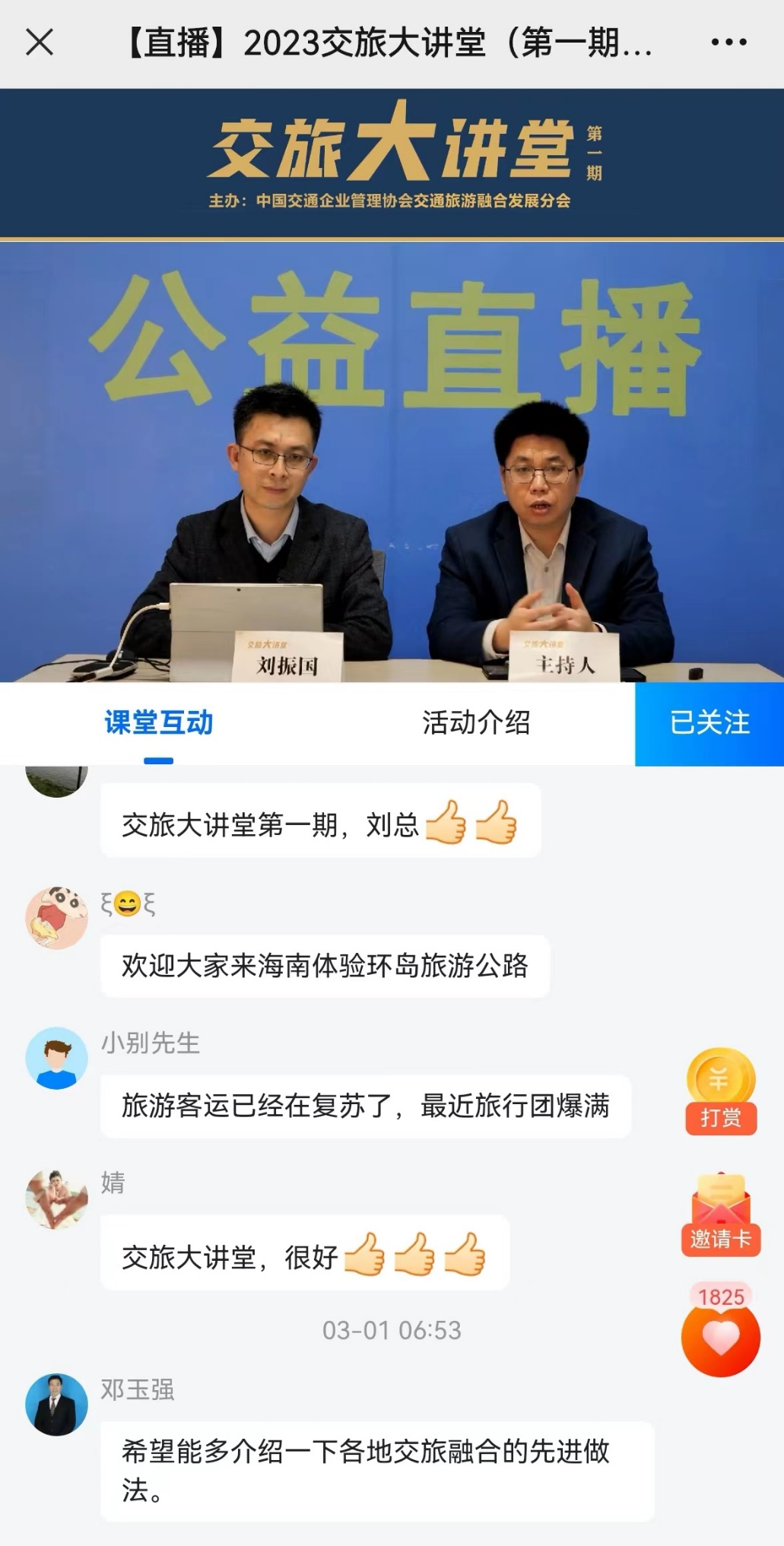
Task: Open the three-dot overflow menu
Action: point(728,43)
